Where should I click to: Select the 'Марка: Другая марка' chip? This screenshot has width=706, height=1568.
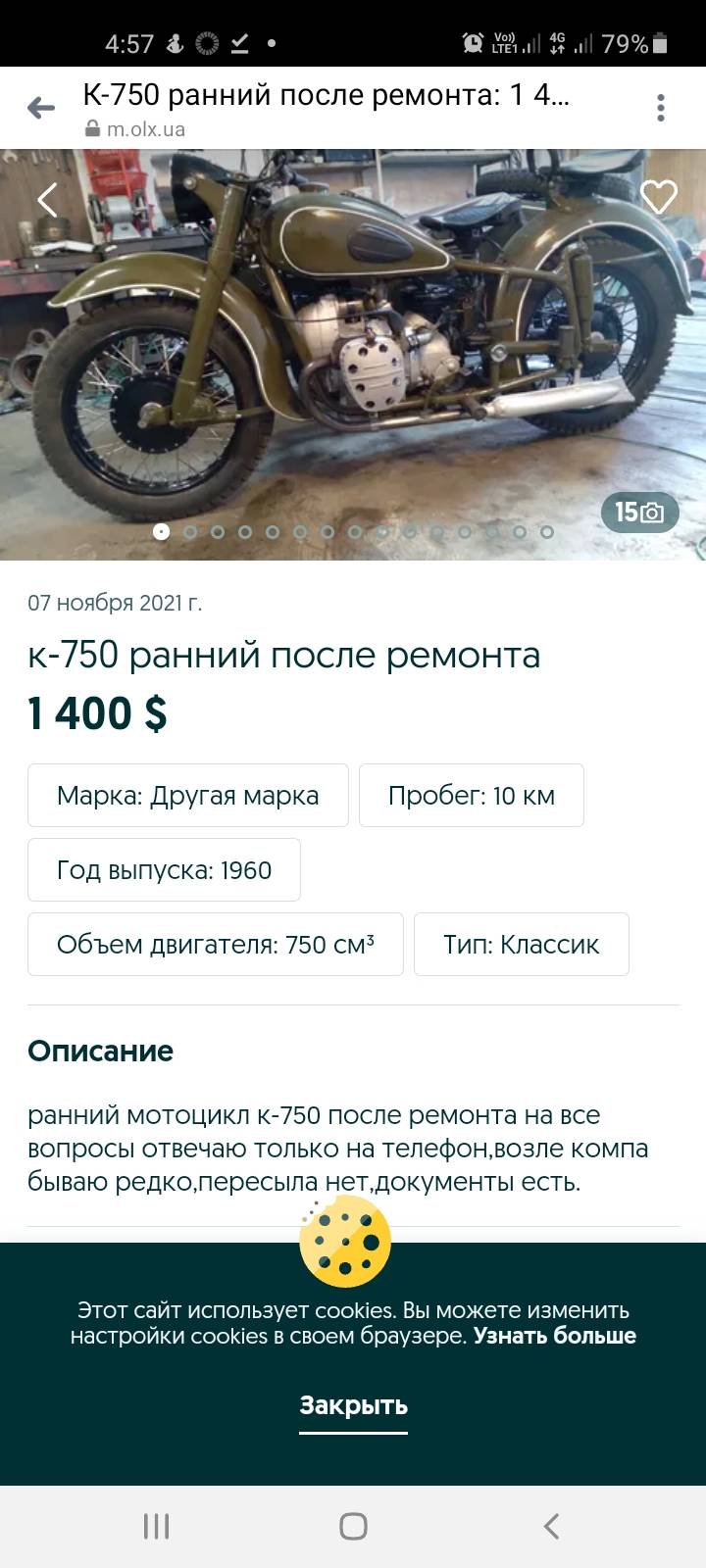[188, 795]
